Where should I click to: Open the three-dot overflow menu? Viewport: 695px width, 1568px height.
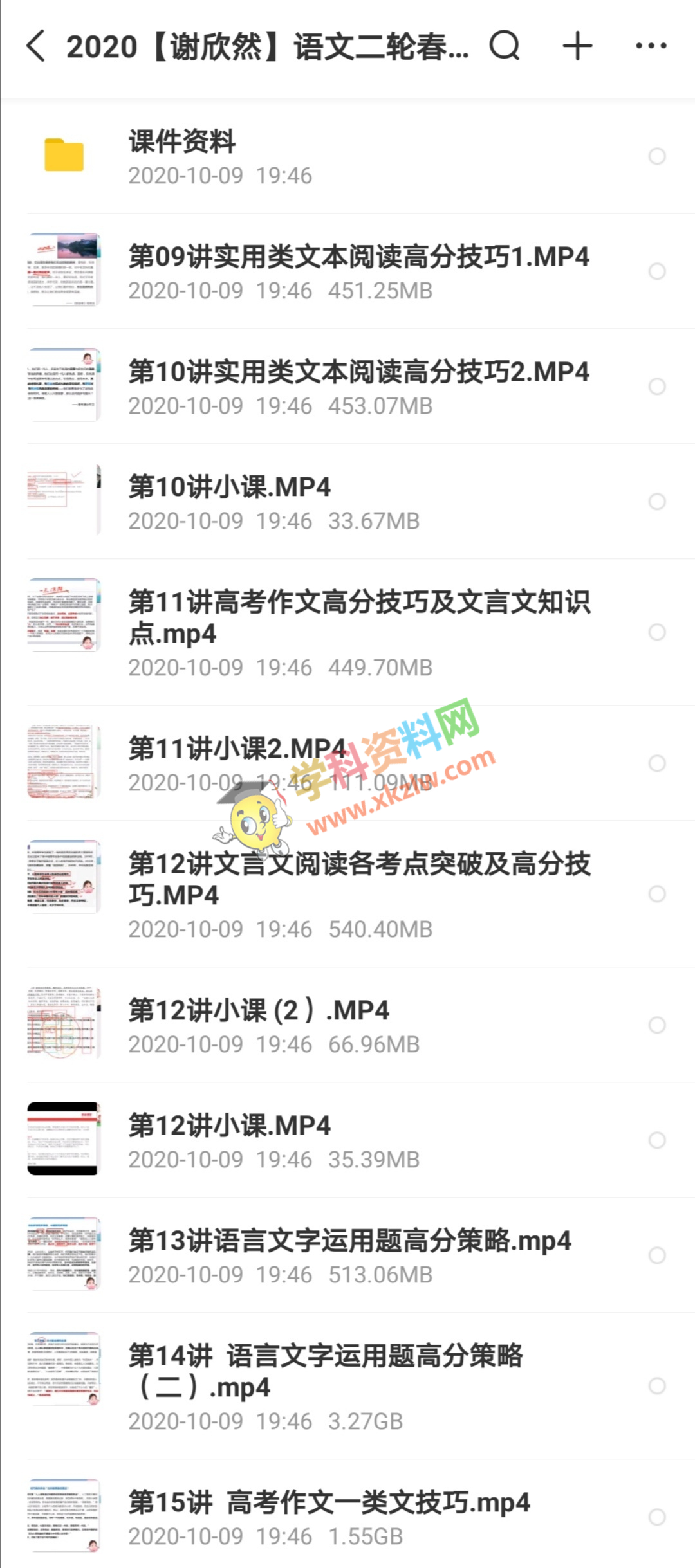coord(651,46)
